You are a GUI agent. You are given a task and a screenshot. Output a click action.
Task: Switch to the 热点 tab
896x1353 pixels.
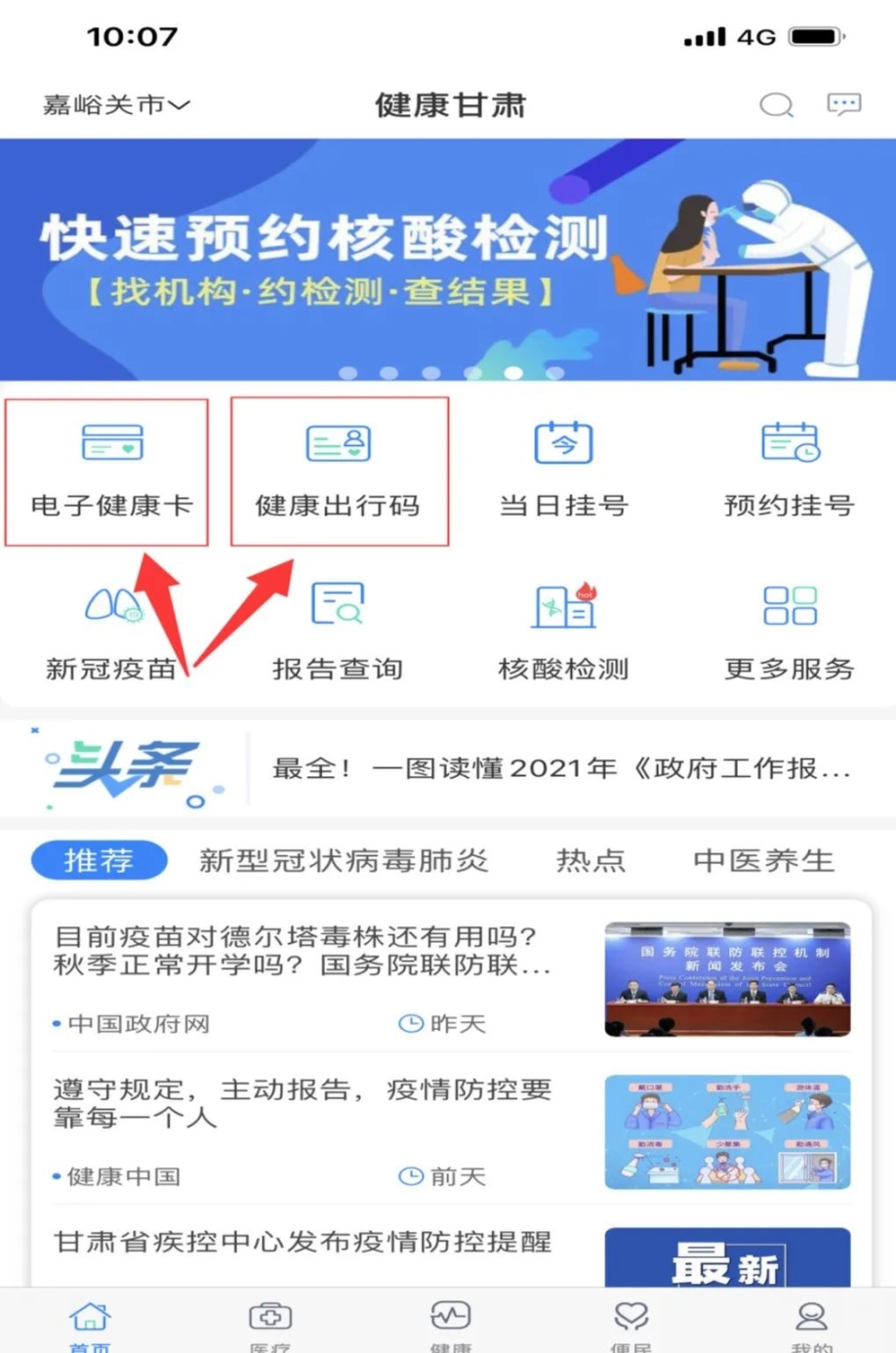[x=591, y=860]
